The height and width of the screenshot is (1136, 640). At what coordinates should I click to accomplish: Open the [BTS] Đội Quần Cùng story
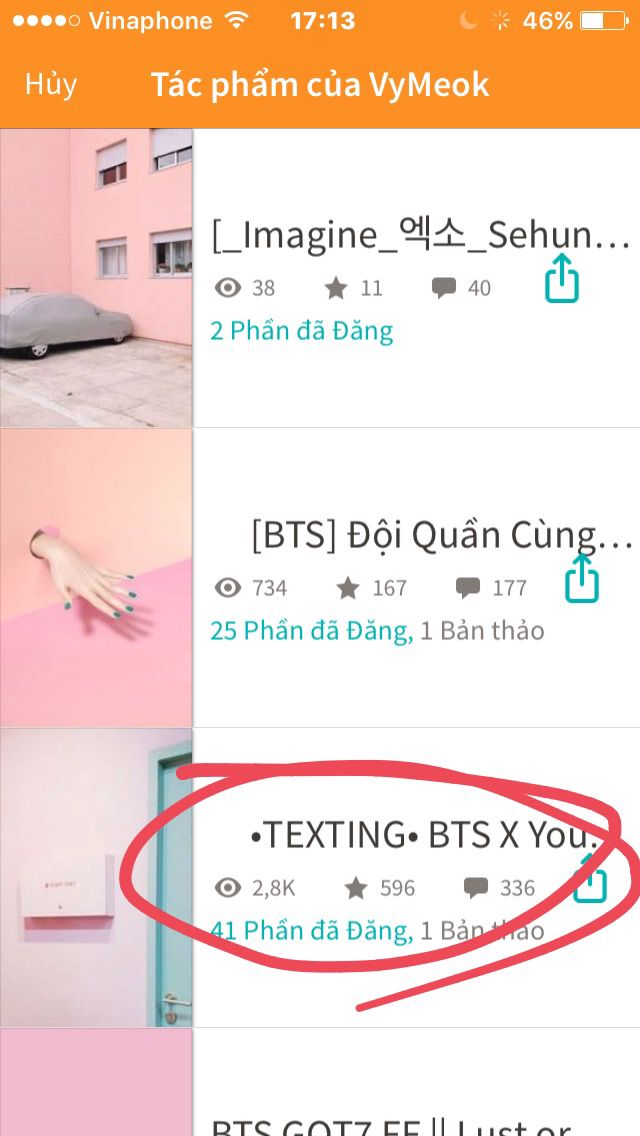coord(440,537)
